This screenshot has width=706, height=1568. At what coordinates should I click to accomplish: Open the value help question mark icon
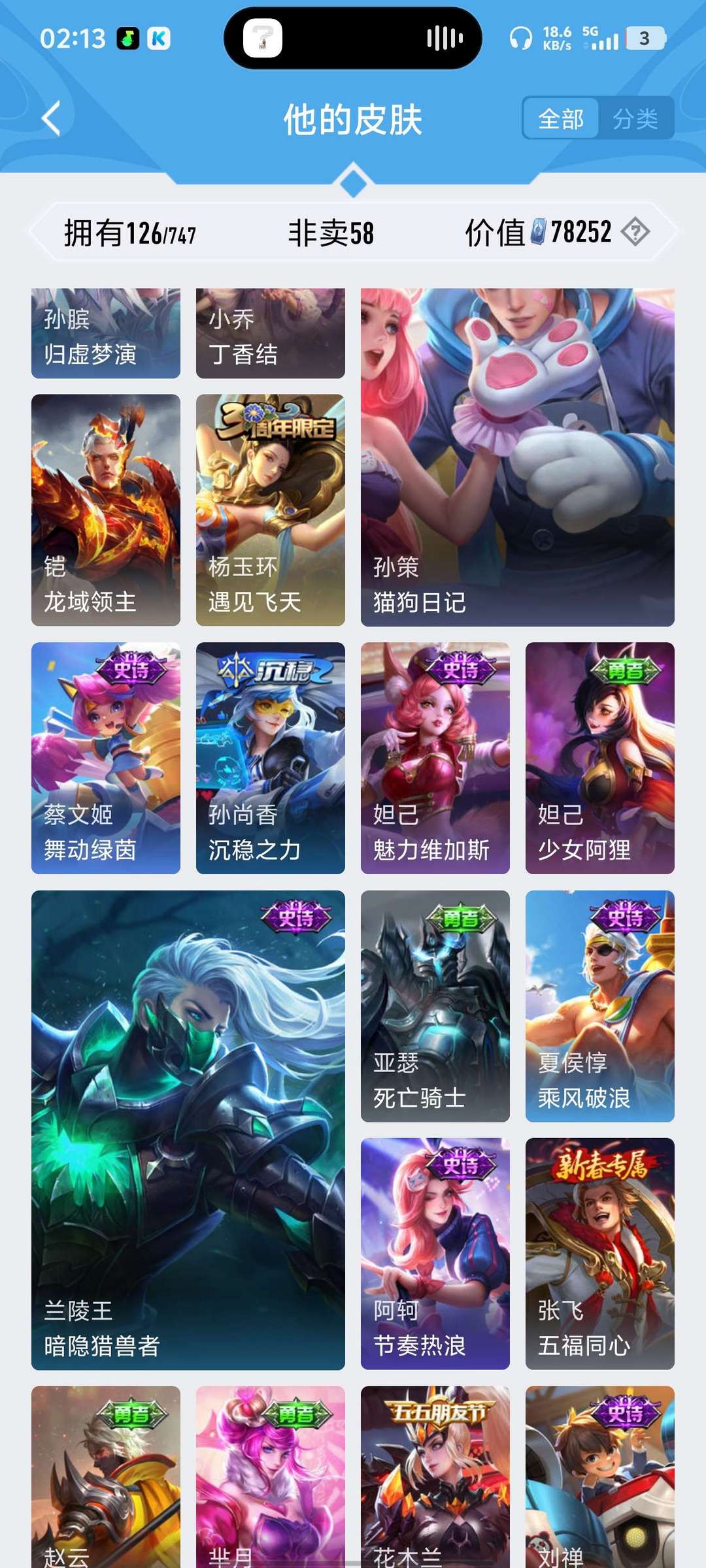coord(635,232)
